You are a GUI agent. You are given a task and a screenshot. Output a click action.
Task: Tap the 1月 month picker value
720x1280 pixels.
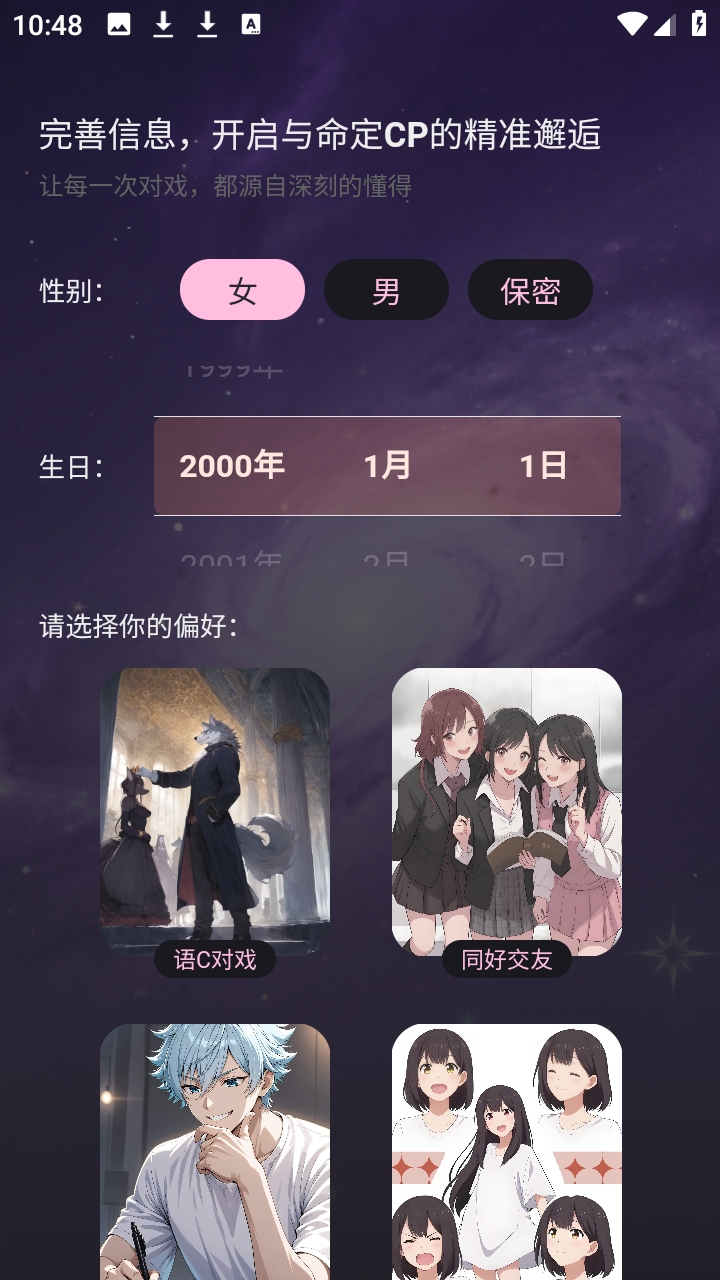tap(387, 465)
